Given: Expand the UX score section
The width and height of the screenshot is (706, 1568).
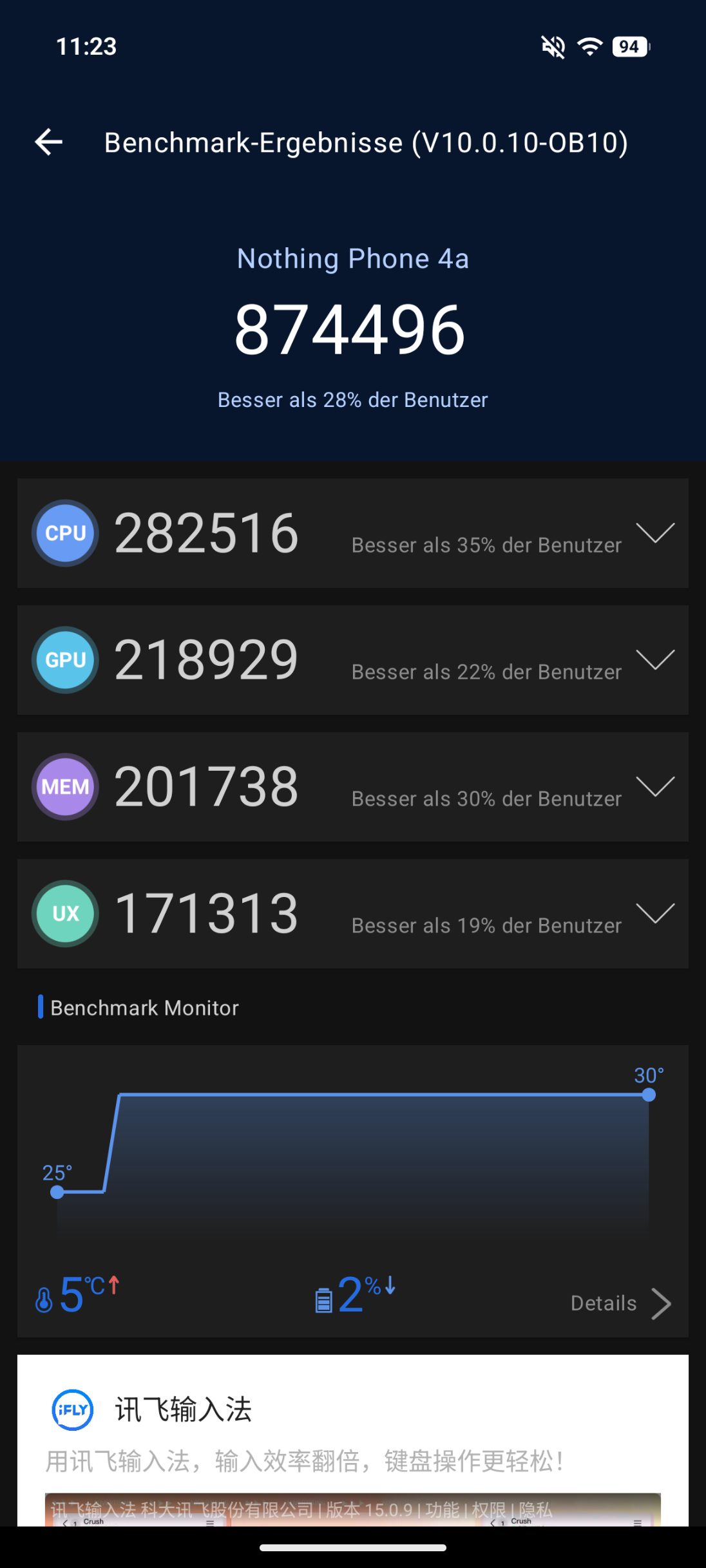Looking at the screenshot, I should (x=654, y=914).
